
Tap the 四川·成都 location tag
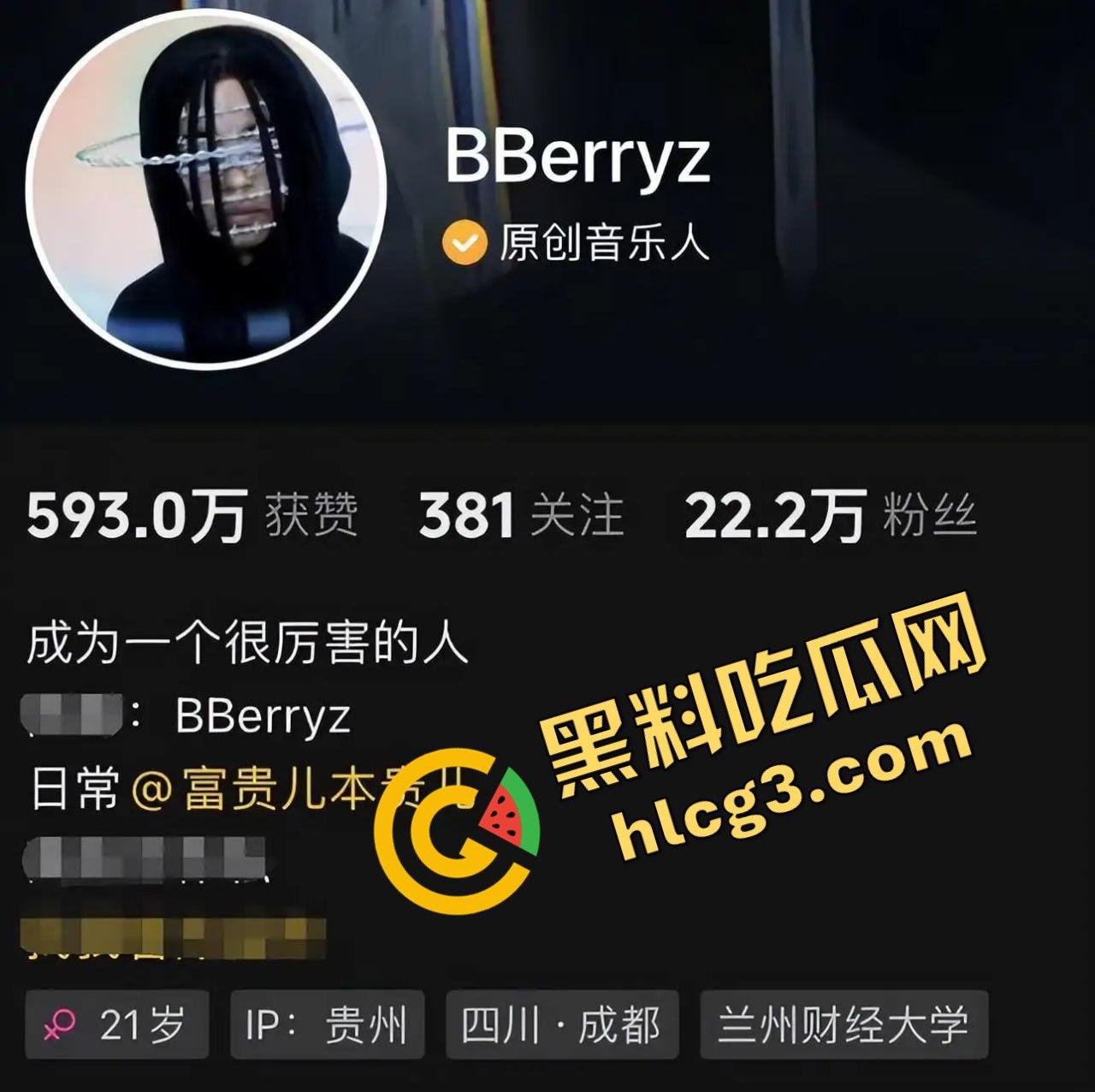[x=561, y=1024]
